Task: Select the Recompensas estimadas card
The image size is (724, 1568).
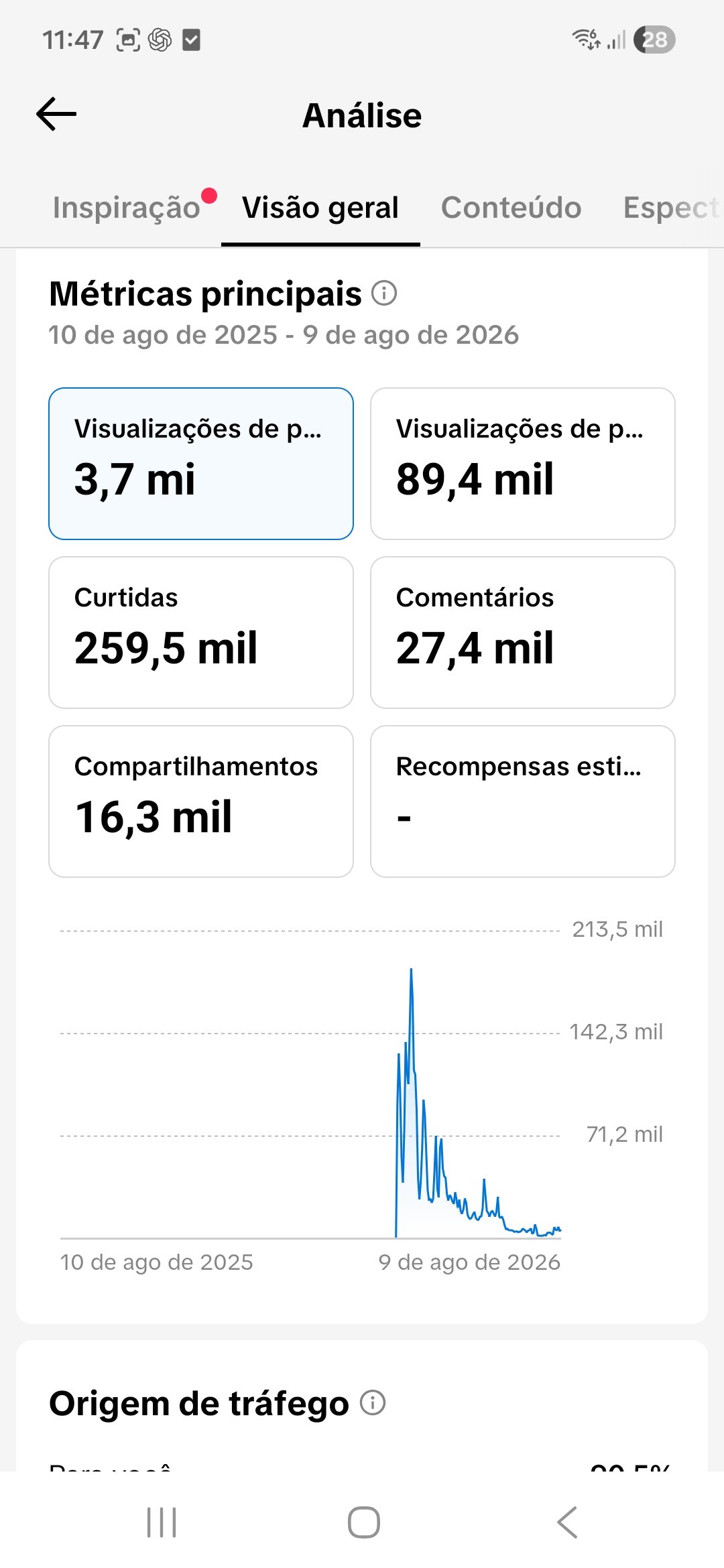Action: coord(523,801)
